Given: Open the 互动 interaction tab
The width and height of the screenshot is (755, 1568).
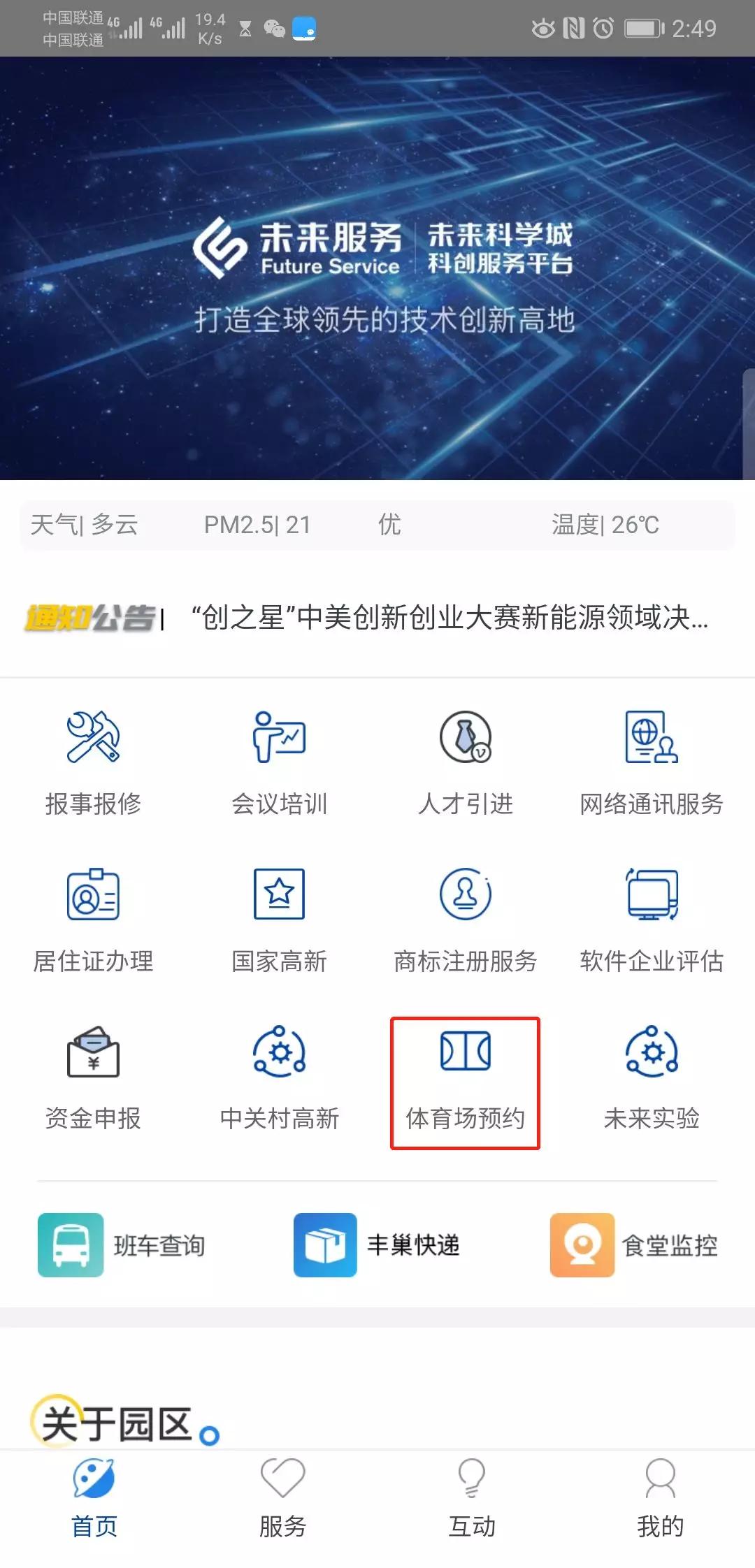Looking at the screenshot, I should [472, 1495].
